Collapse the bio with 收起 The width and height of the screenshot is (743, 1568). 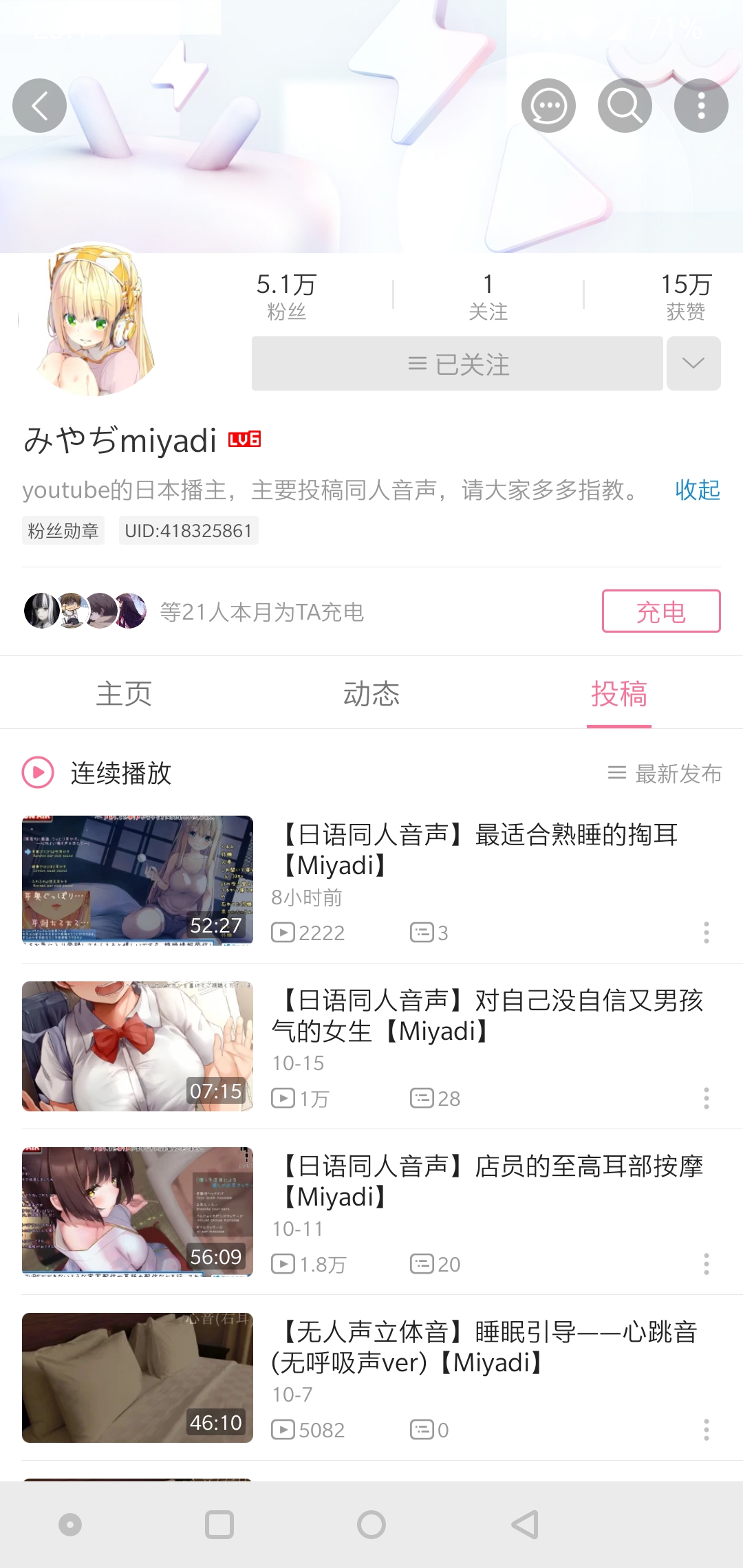tap(697, 490)
